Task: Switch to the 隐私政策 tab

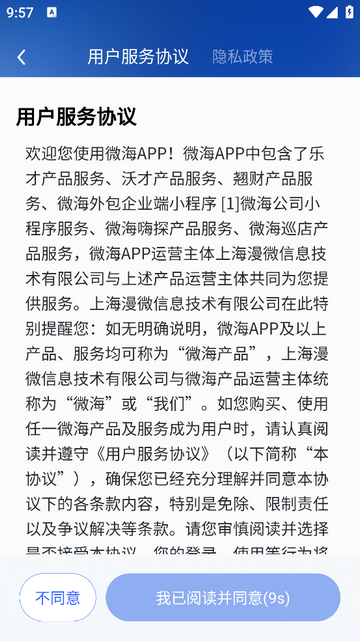Action: pyautogui.click(x=242, y=57)
